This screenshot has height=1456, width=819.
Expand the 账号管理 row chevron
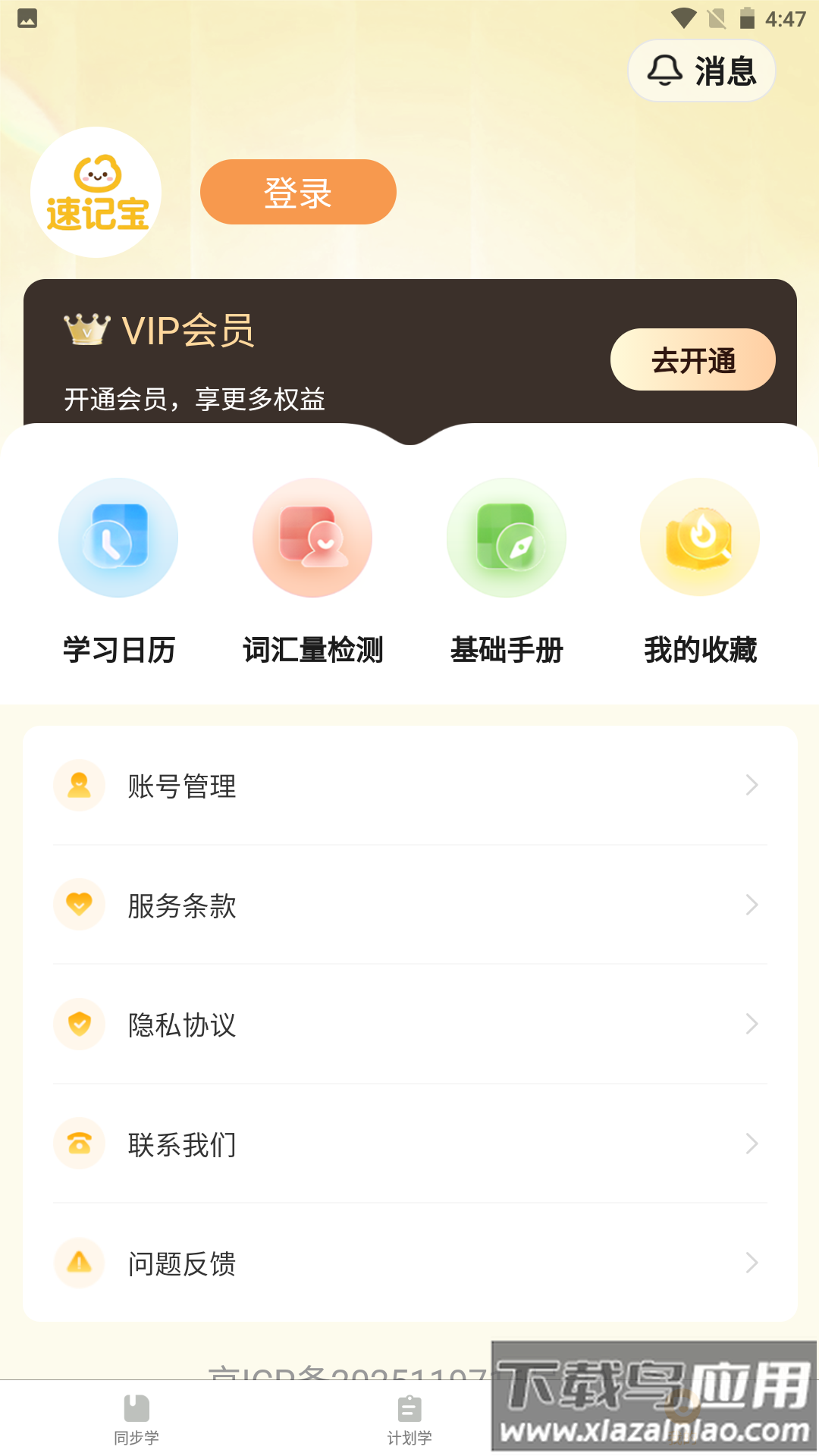click(752, 786)
